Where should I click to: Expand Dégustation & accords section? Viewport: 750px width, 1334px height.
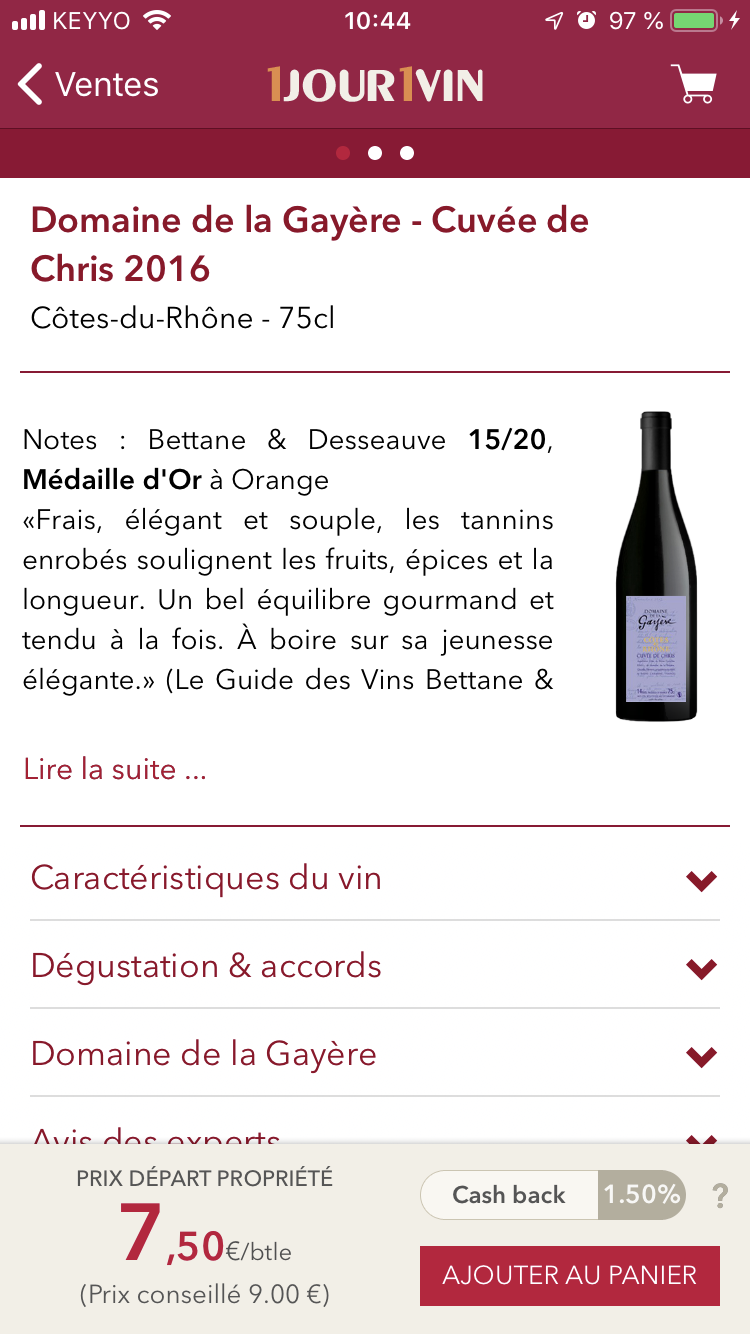(x=375, y=966)
